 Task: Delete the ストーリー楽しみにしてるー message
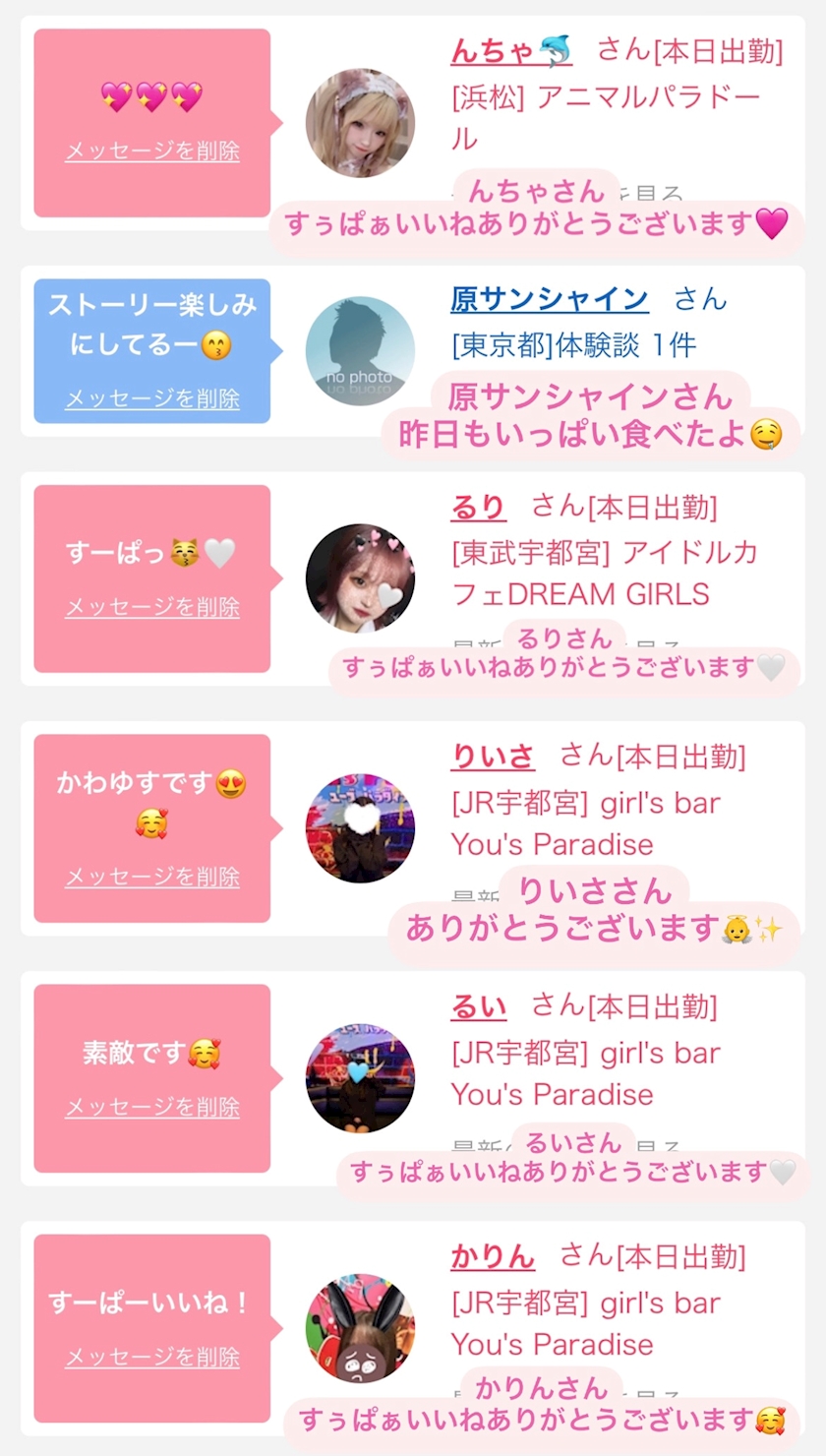[152, 398]
